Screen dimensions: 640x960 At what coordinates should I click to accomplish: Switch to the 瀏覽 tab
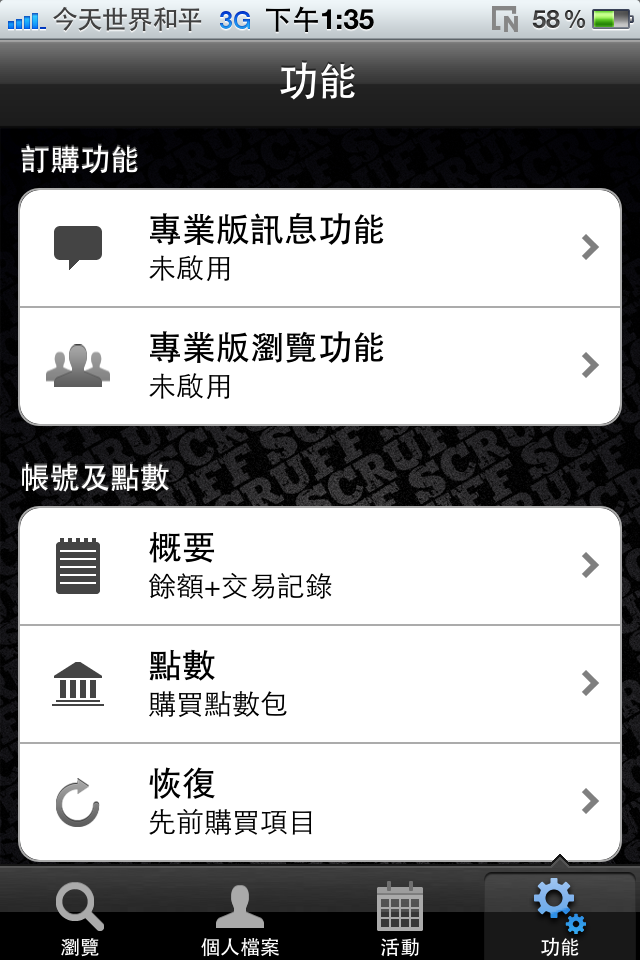pos(80,916)
